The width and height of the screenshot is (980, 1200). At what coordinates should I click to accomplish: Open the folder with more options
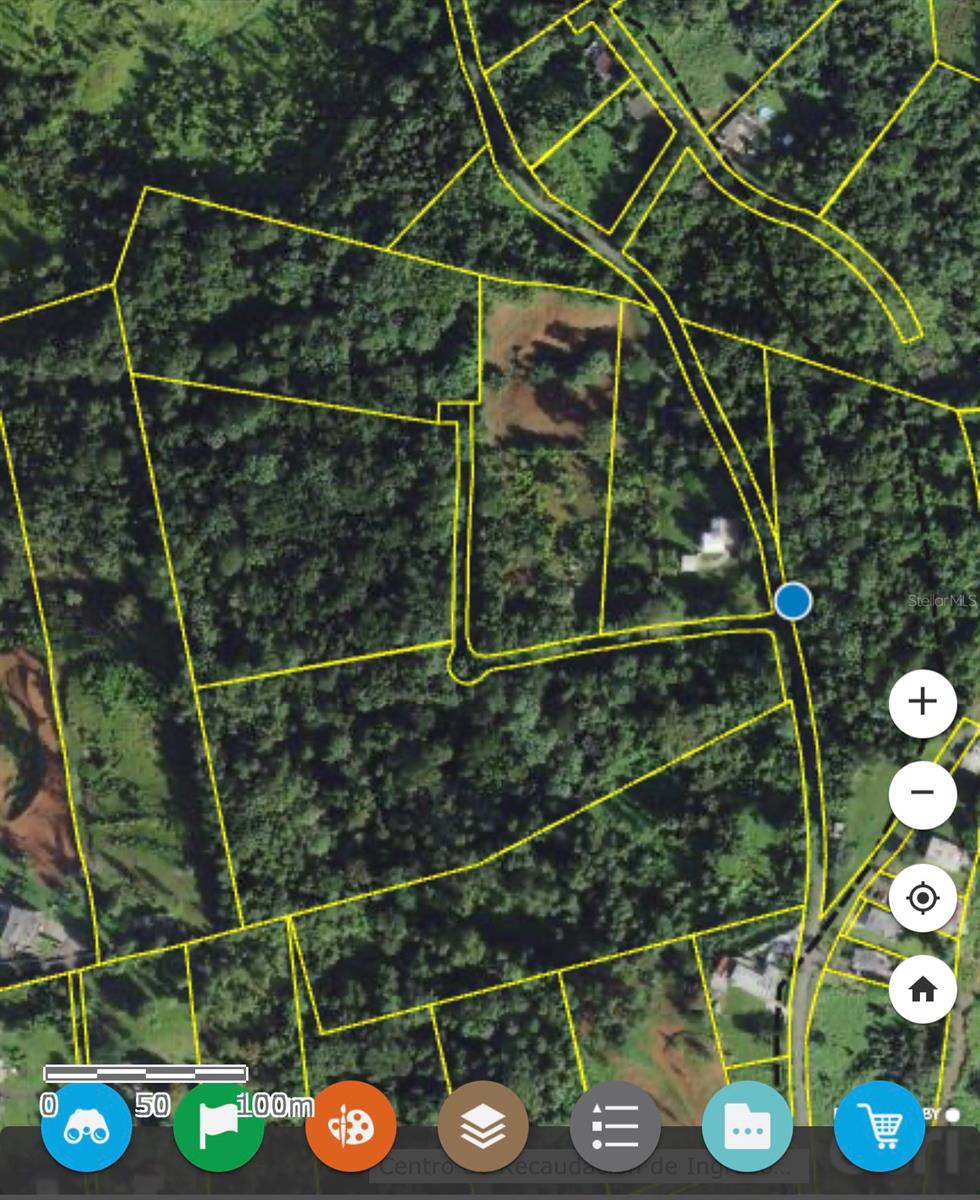click(x=747, y=1127)
